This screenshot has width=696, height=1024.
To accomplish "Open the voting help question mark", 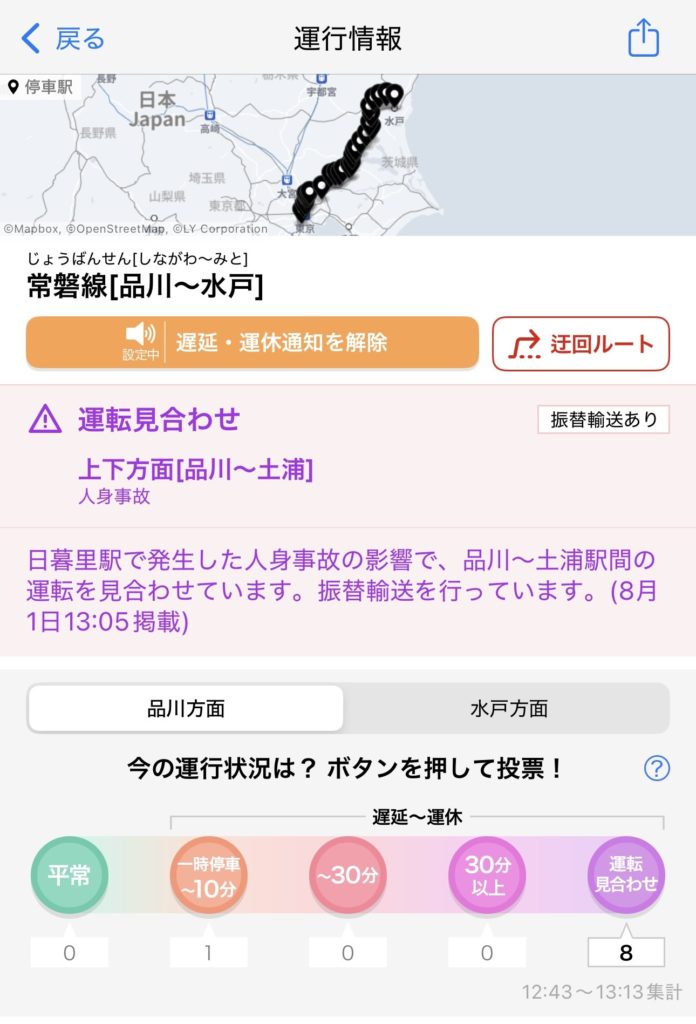I will click(x=656, y=768).
